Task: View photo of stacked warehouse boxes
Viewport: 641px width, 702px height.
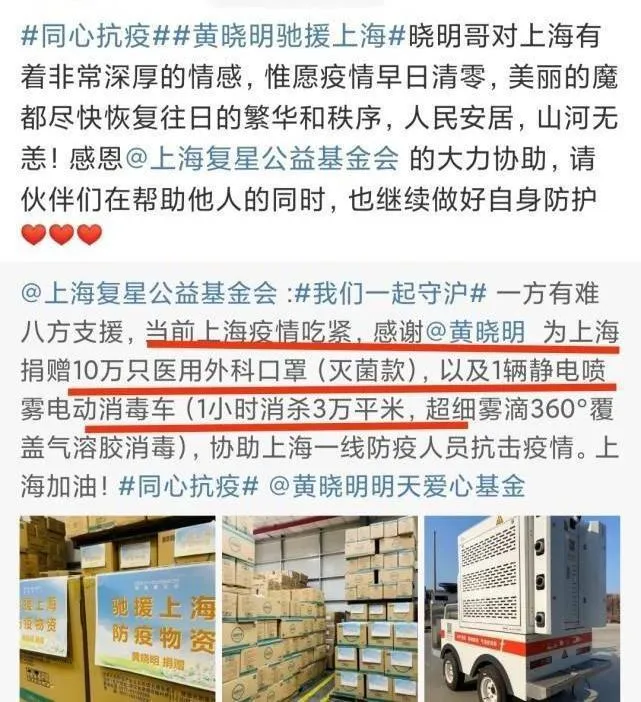Action: tap(319, 608)
